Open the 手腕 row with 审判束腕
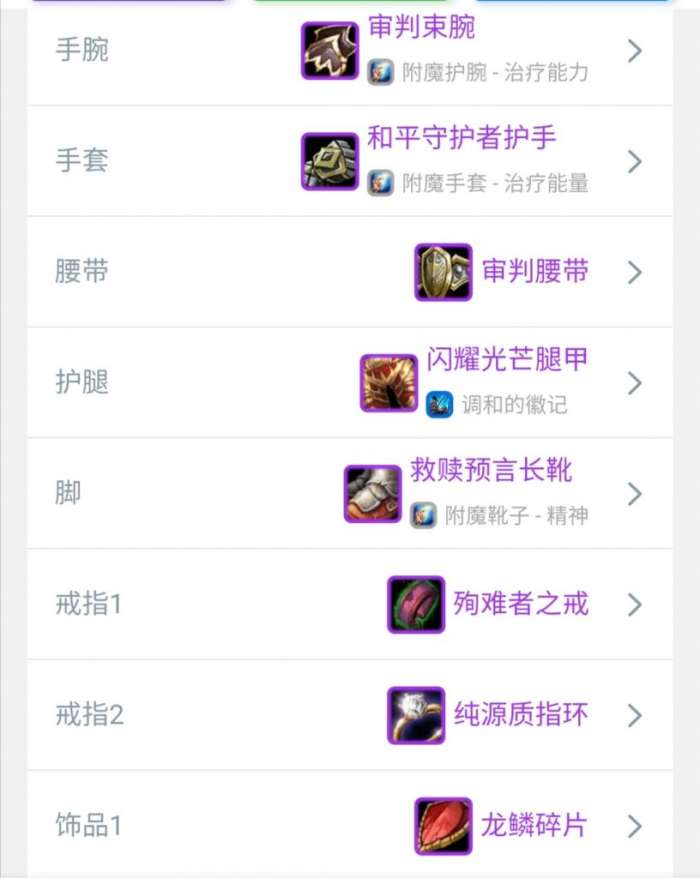 [350, 51]
